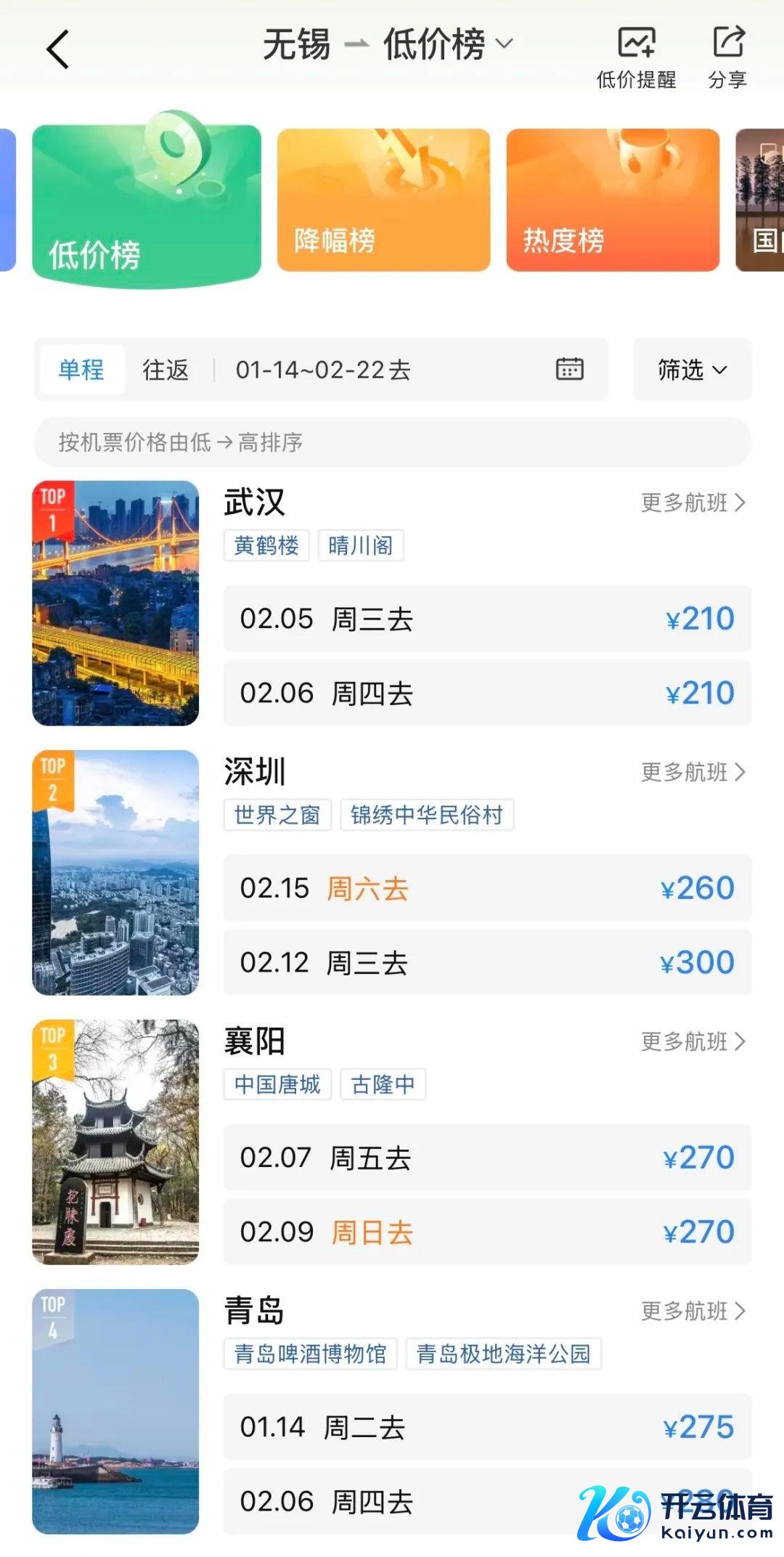Screen dimensions: 784x1557
Task: Open the 青岛 01.14 周二 ¥275 flight
Action: click(487, 1428)
